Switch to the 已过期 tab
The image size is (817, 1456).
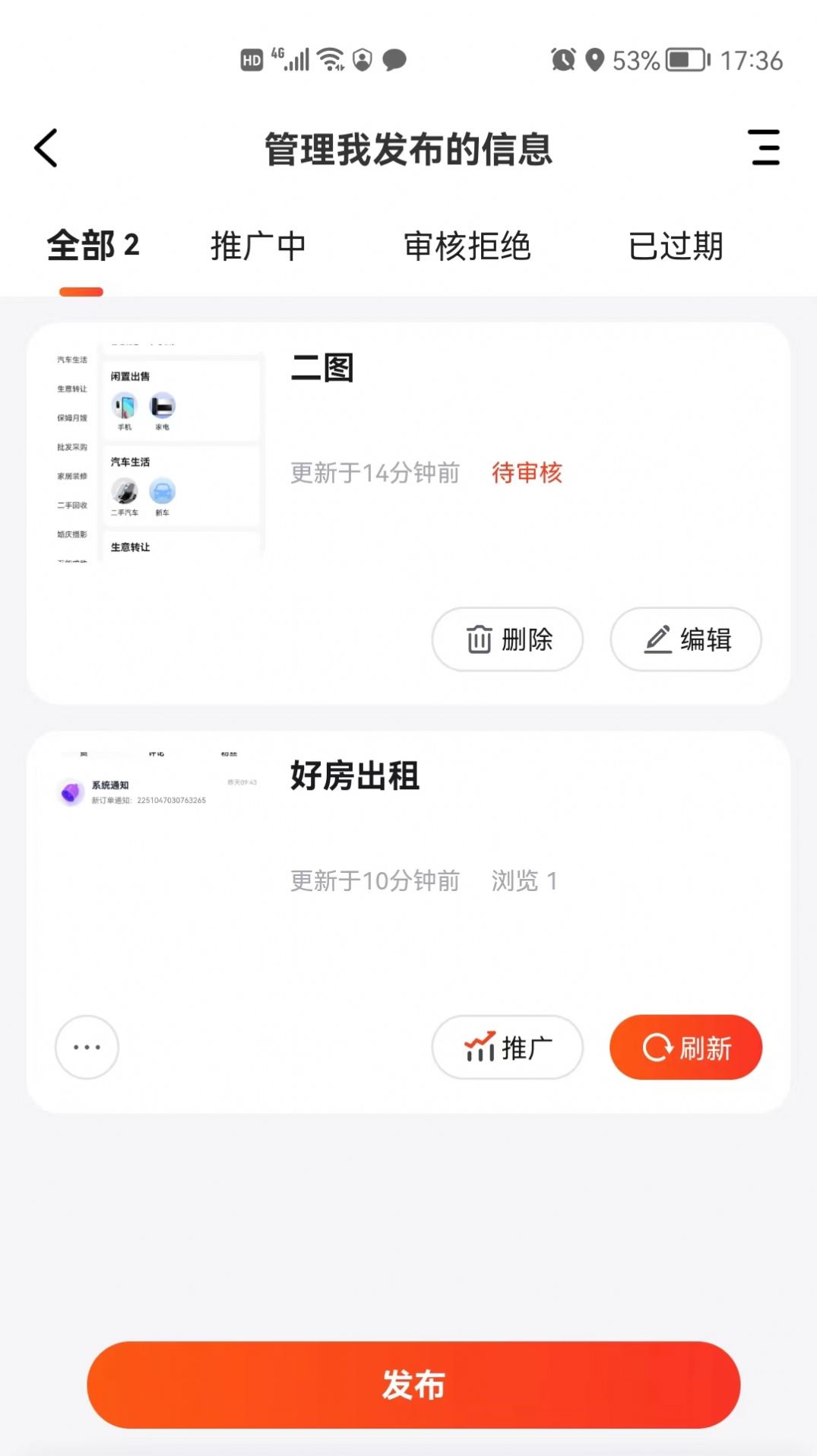tap(676, 246)
